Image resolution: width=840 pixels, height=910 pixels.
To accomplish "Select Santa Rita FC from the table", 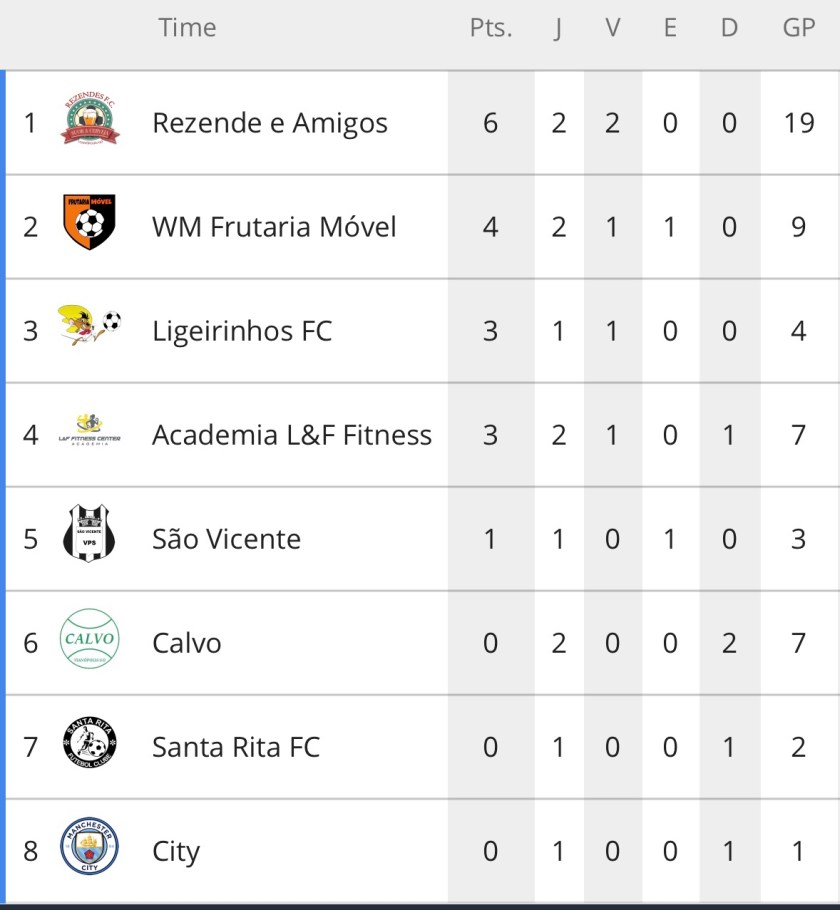I will 236,747.
